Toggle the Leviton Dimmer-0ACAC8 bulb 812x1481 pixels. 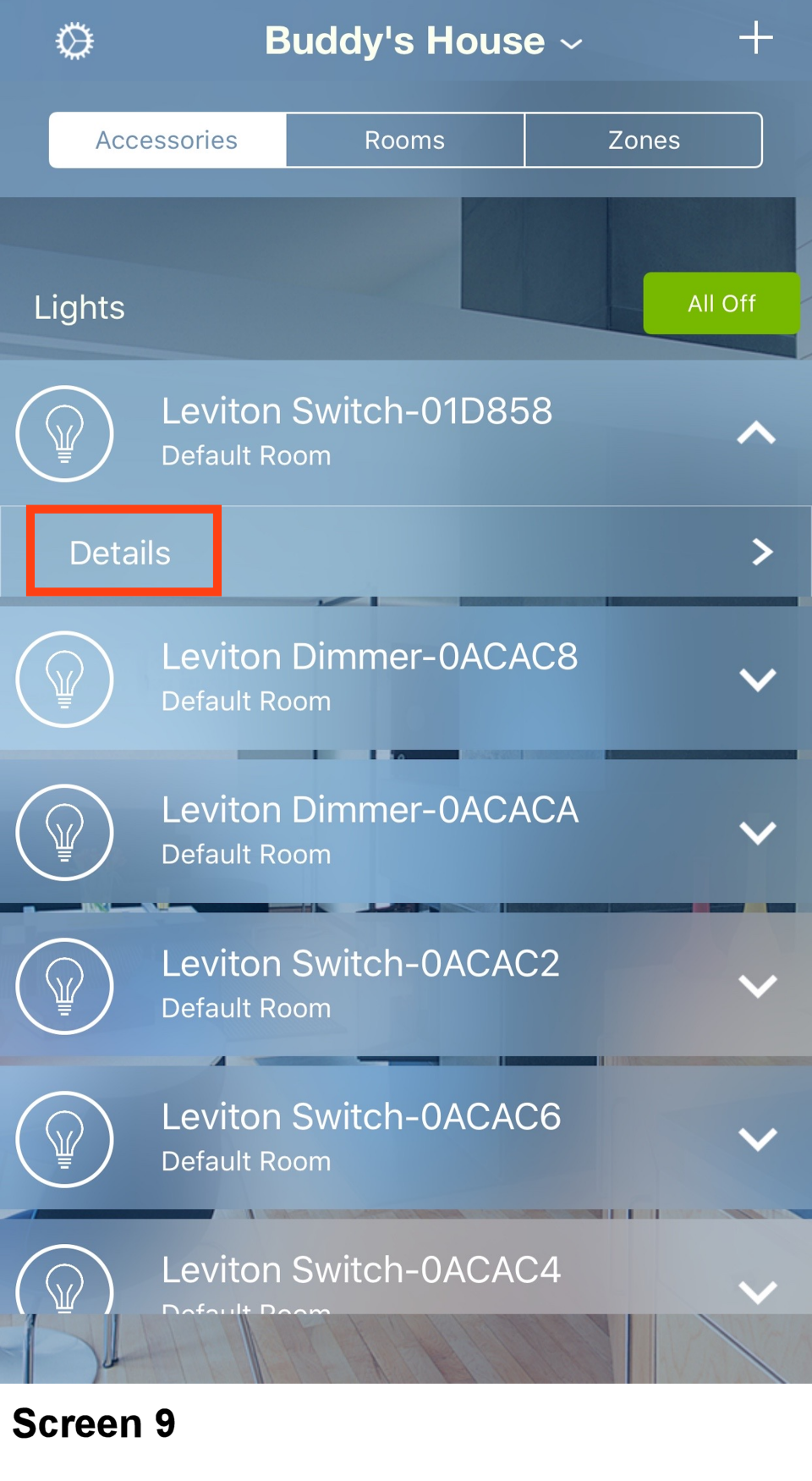(64, 680)
